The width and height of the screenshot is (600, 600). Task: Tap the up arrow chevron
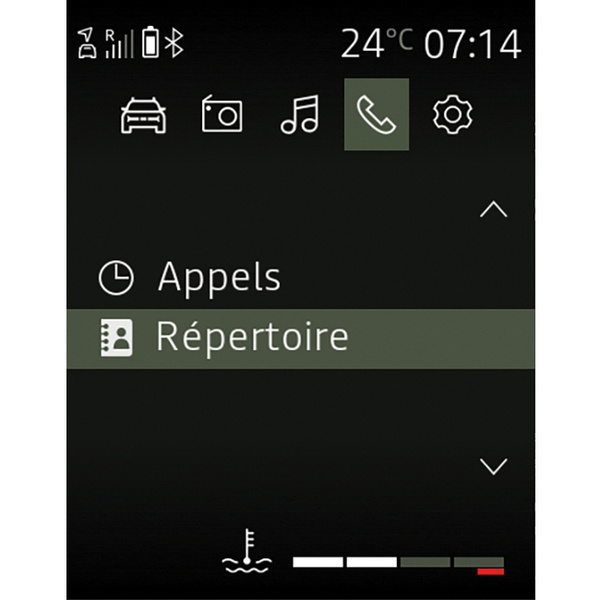(494, 210)
